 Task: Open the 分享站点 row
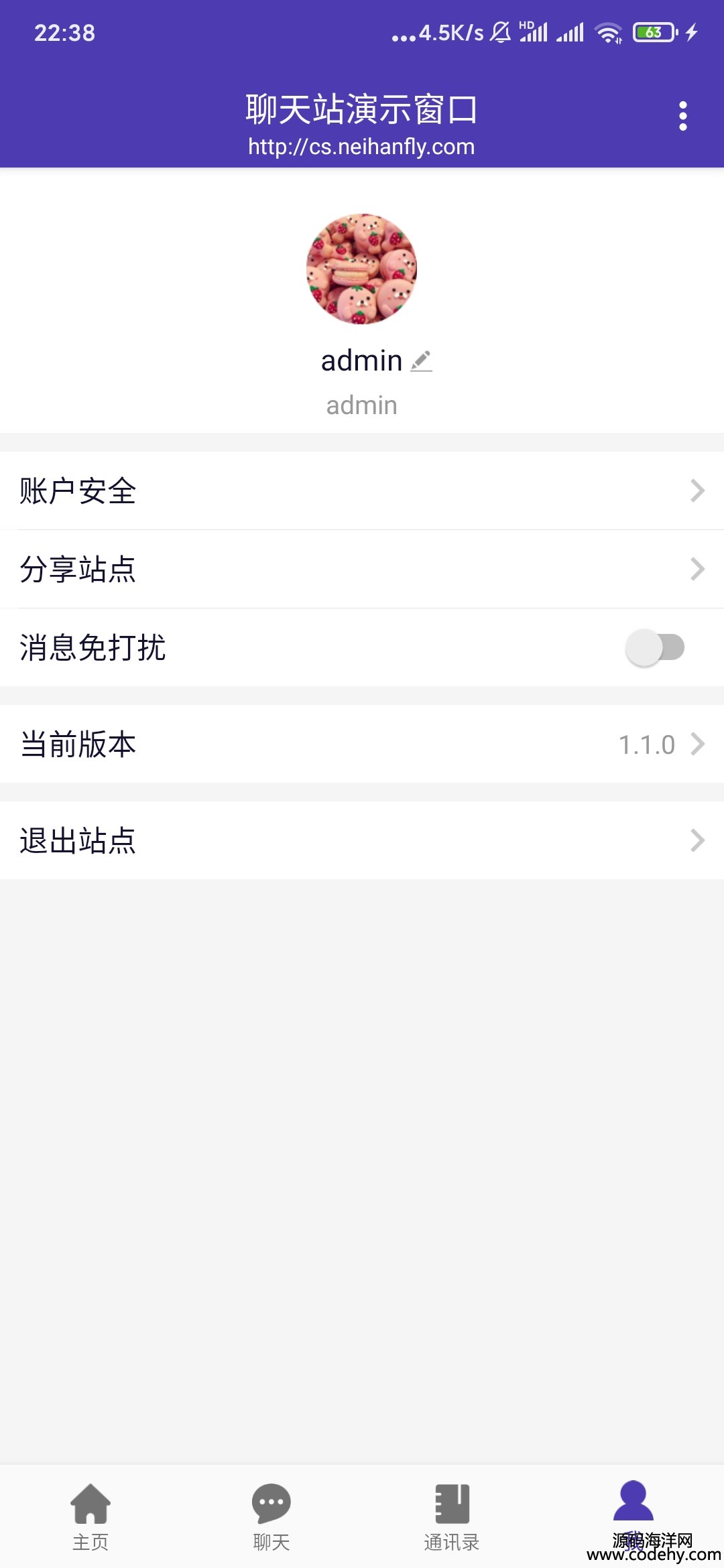(362, 569)
